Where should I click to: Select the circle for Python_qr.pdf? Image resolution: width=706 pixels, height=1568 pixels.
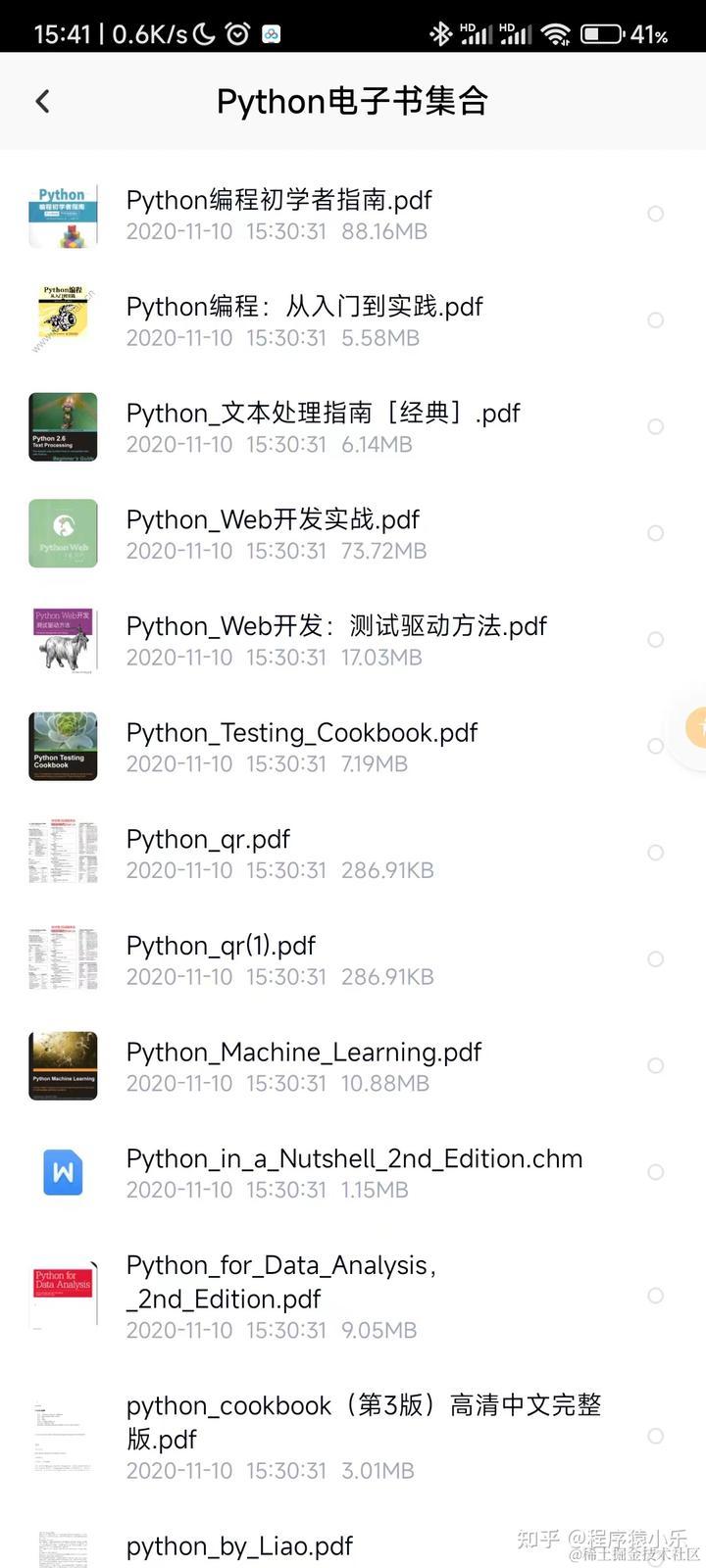(656, 853)
